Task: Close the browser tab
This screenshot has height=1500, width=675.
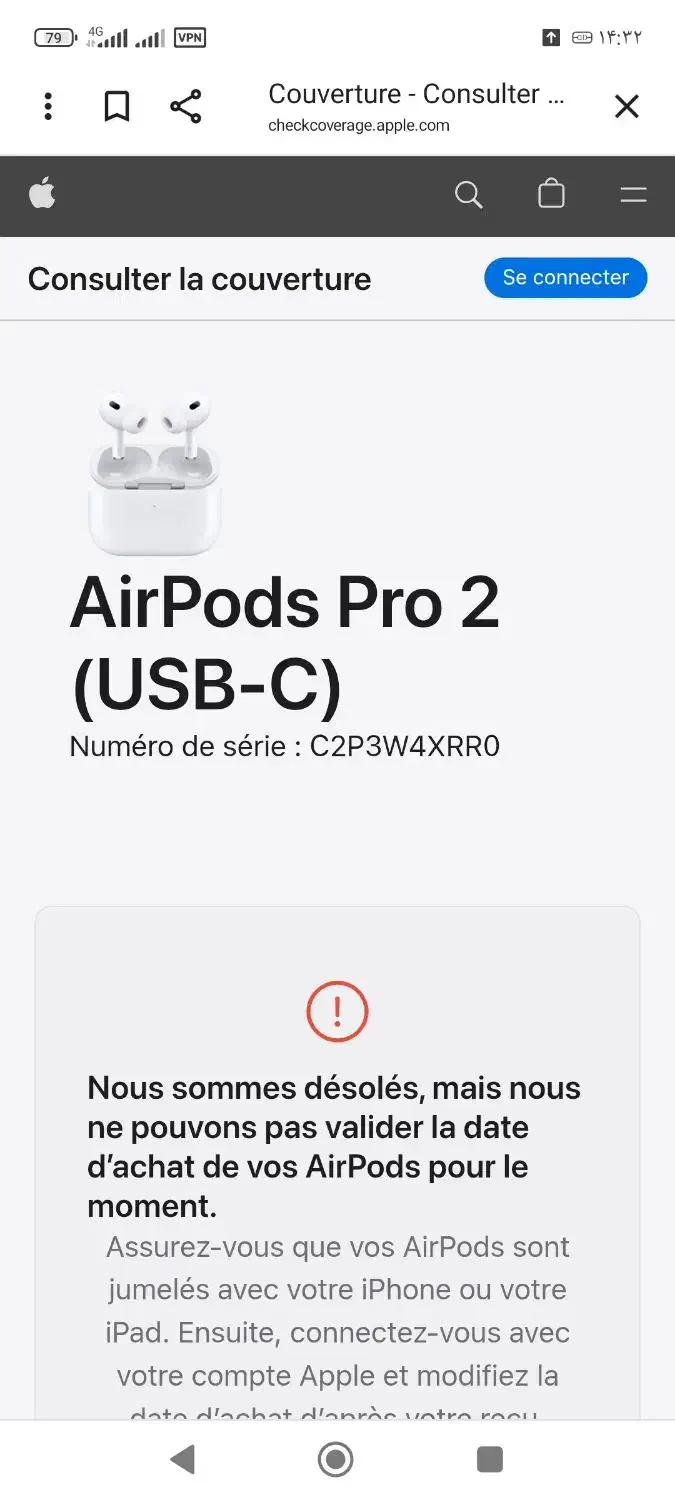Action: click(626, 106)
